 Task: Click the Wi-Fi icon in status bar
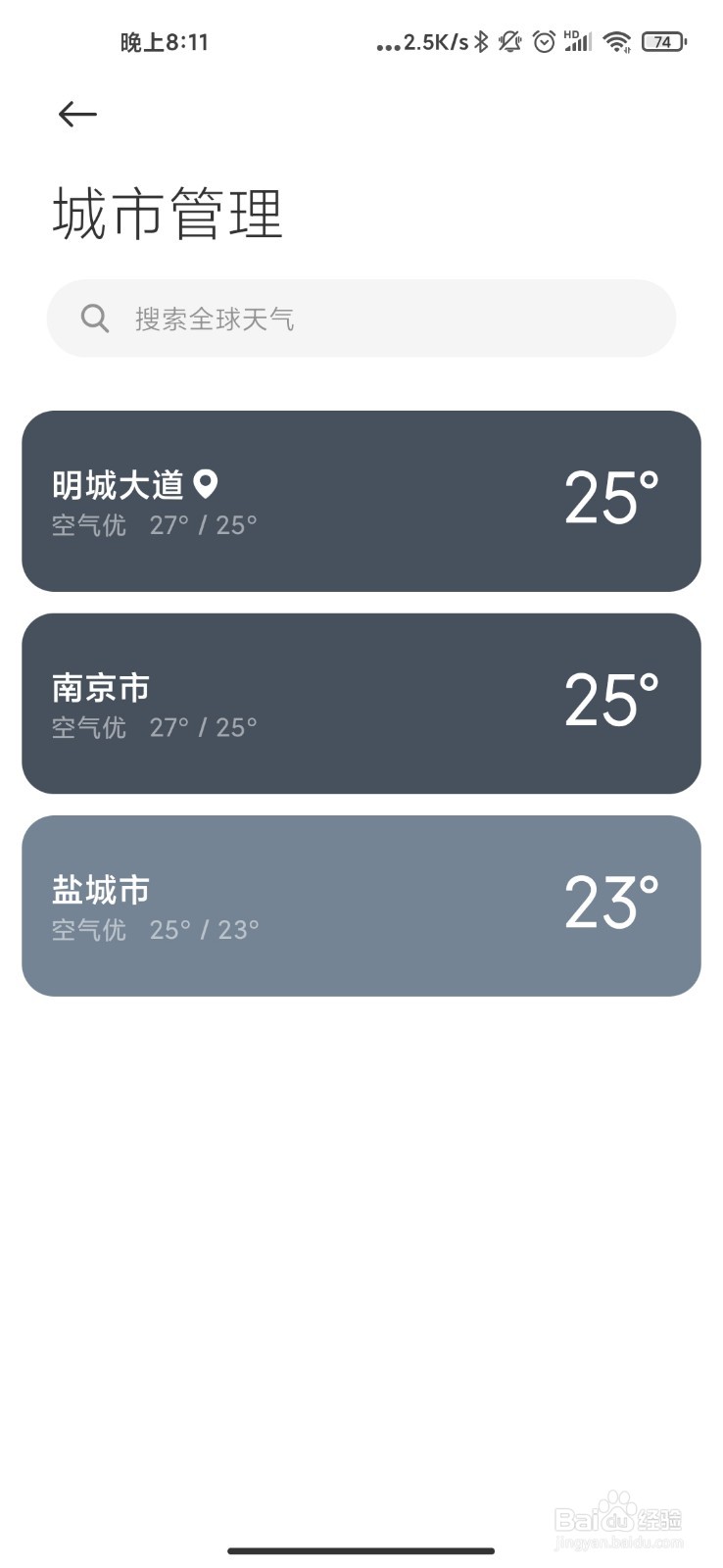616,41
